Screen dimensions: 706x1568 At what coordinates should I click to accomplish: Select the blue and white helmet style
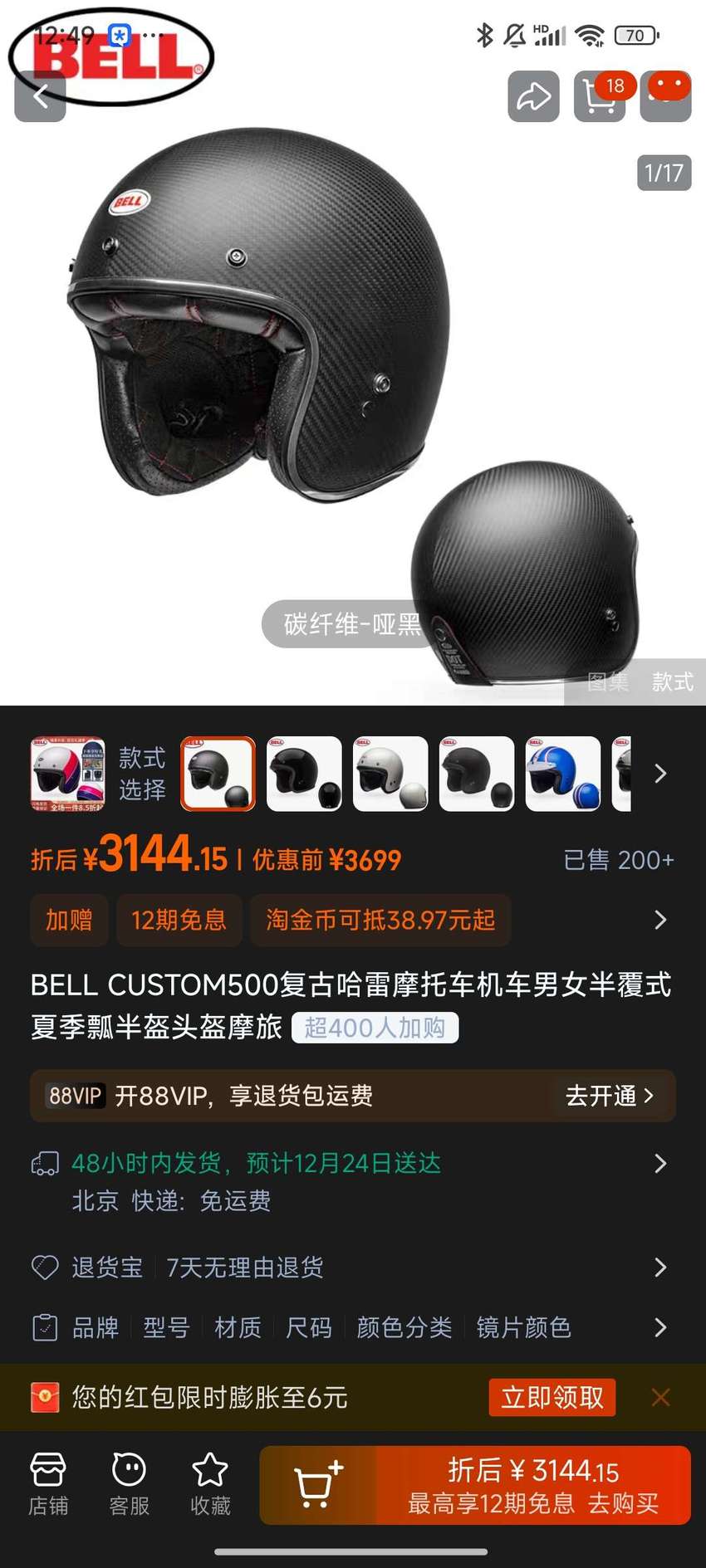pyautogui.click(x=563, y=774)
